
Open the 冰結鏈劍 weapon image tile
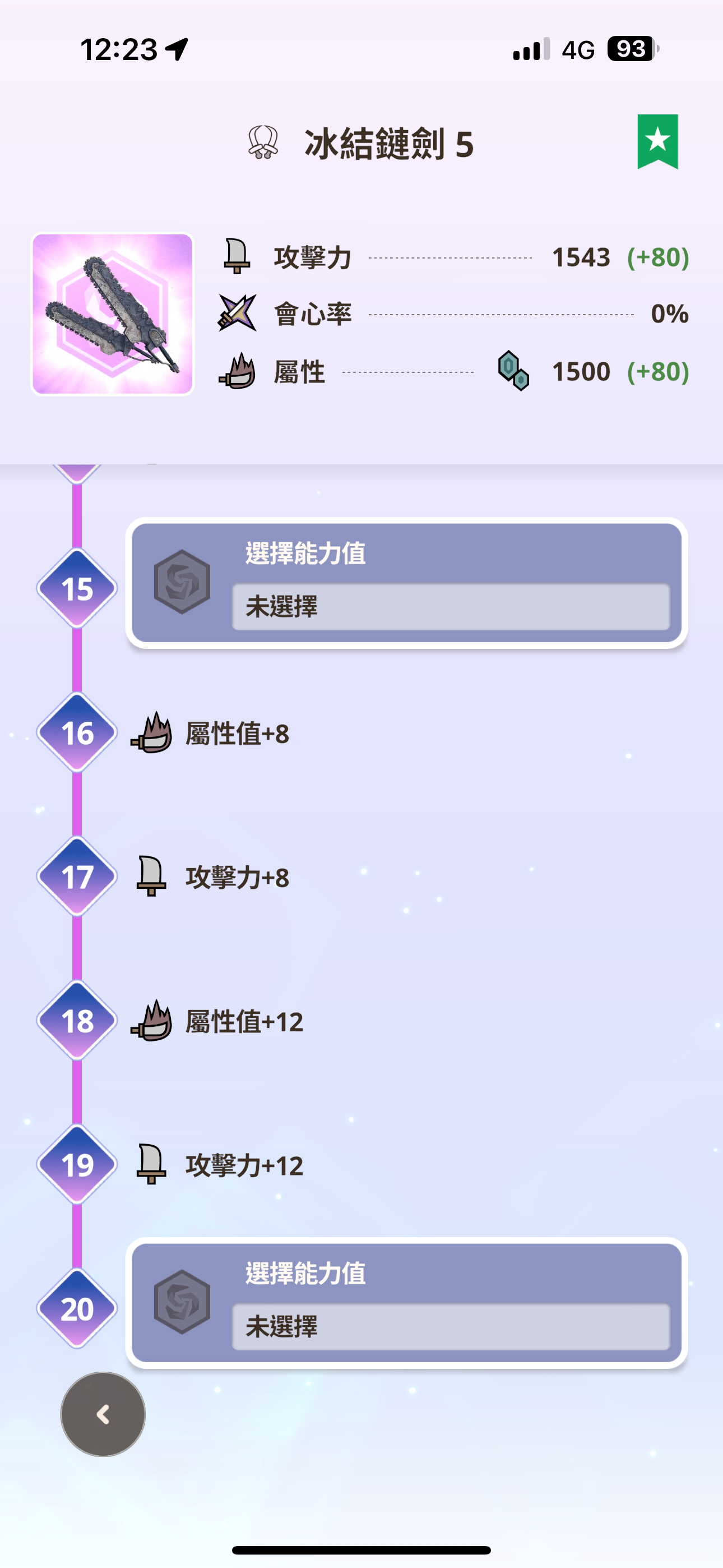[113, 314]
